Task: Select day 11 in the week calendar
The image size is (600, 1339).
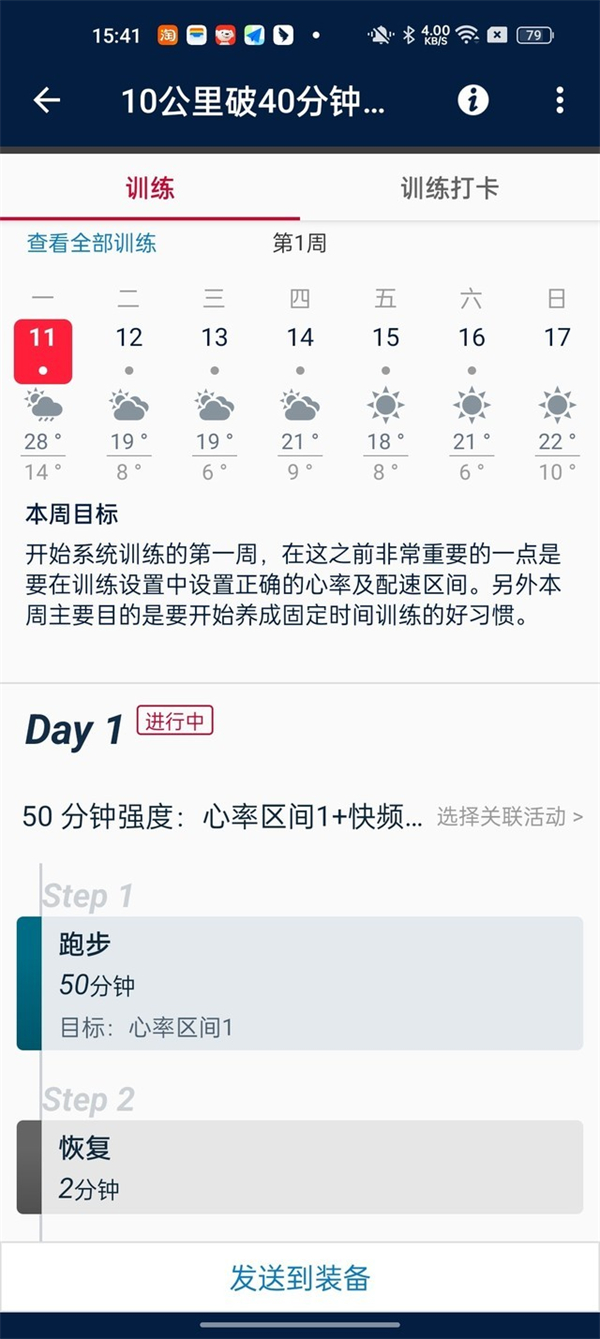Action: pos(43,350)
